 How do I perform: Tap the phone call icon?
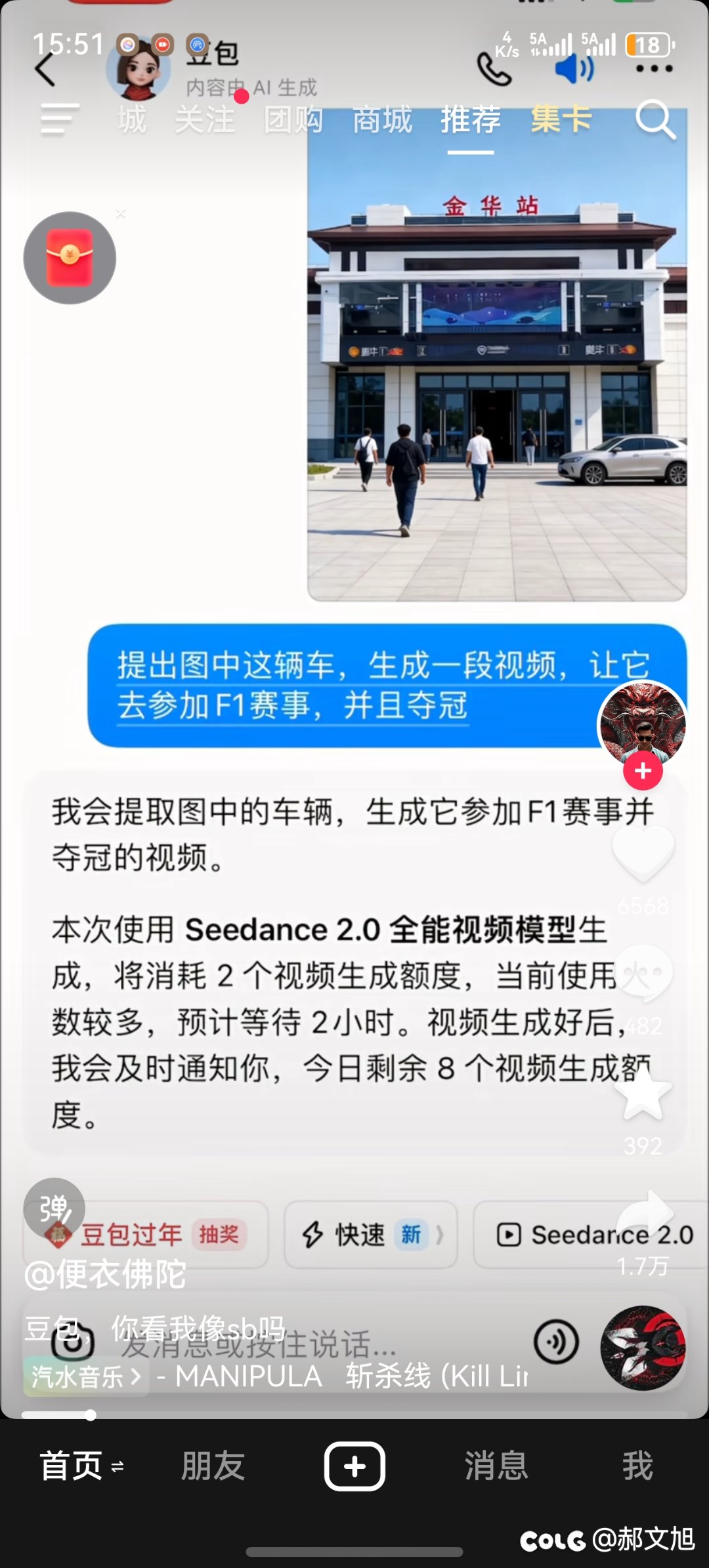coord(496,68)
